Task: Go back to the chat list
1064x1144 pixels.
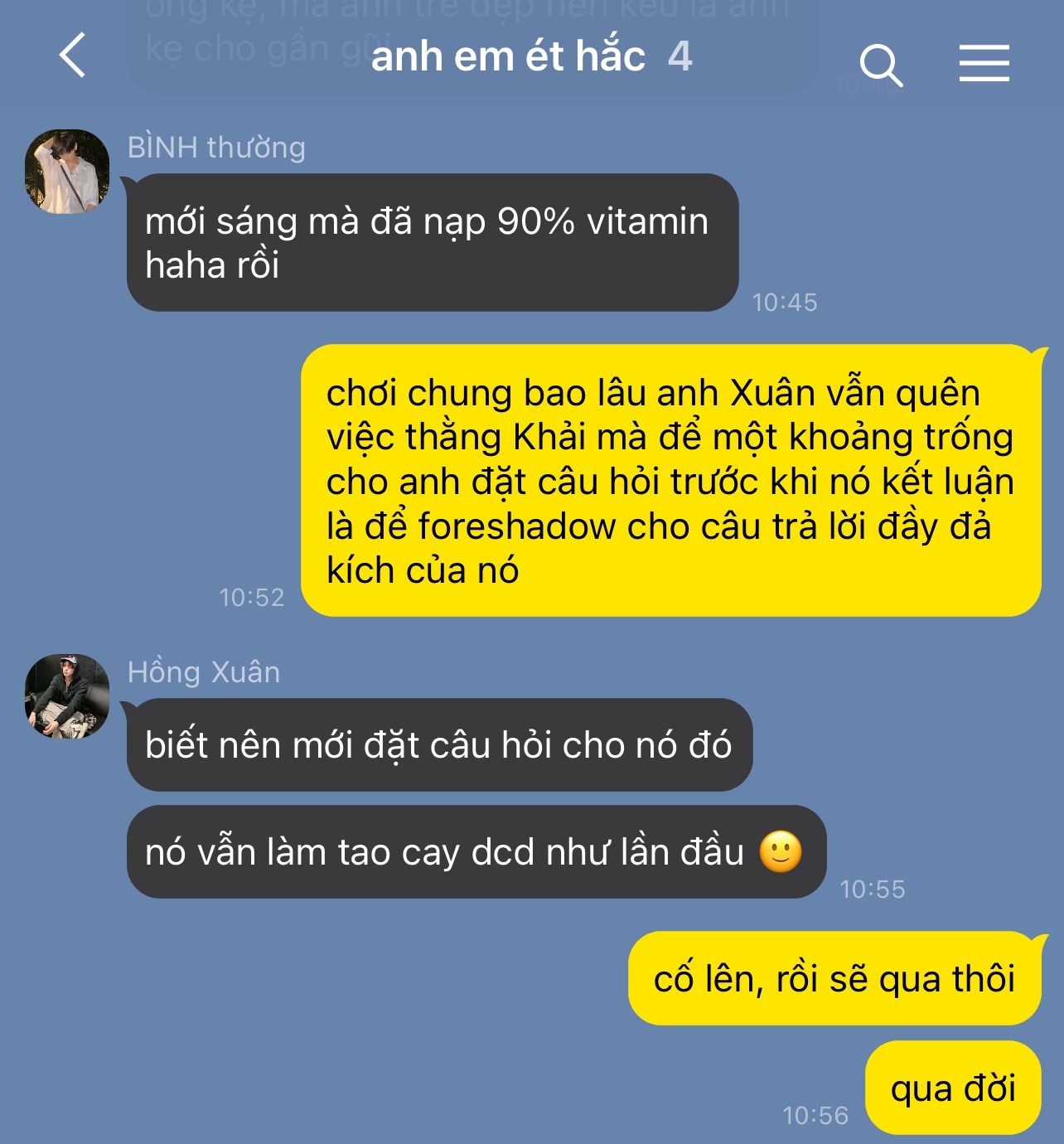Action: [73, 56]
